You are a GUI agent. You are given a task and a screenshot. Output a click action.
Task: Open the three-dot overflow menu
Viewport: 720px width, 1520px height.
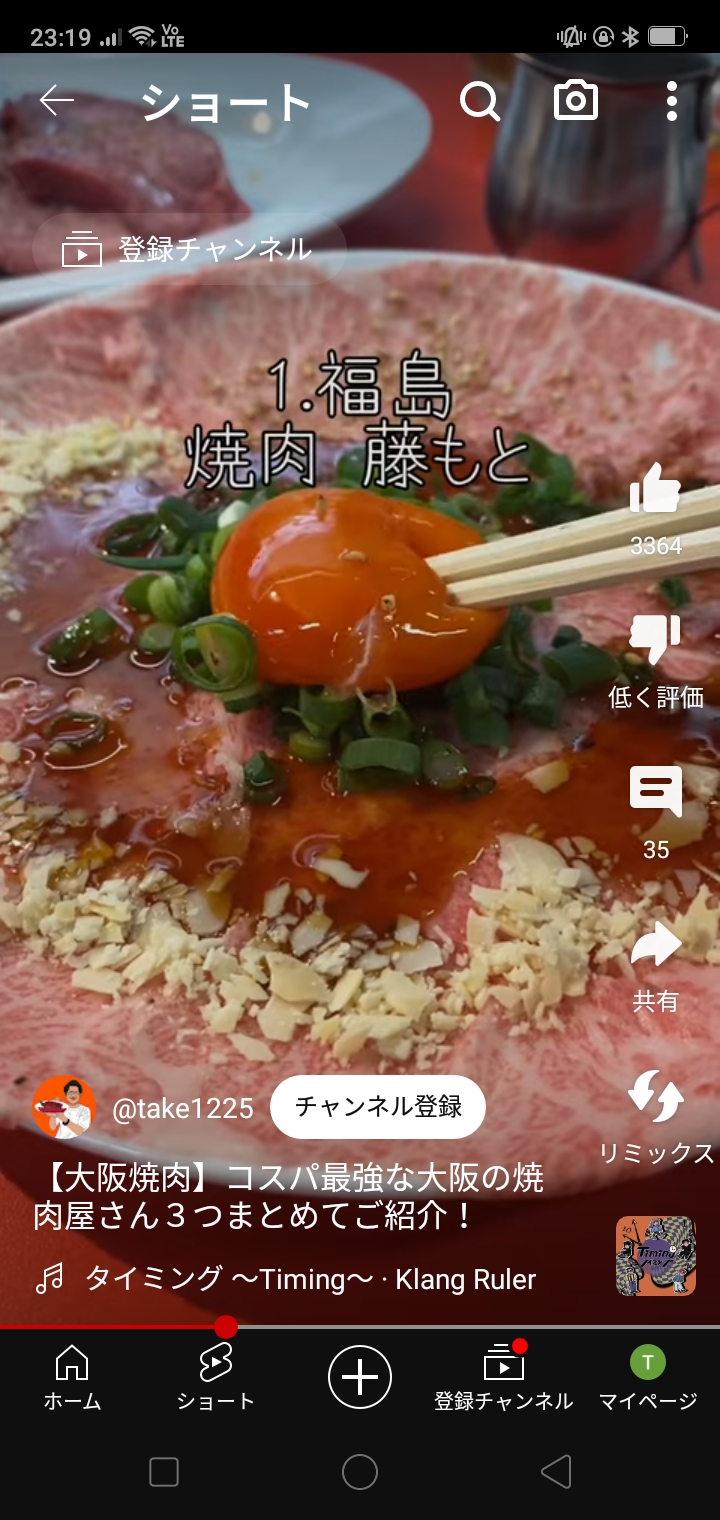(x=671, y=101)
